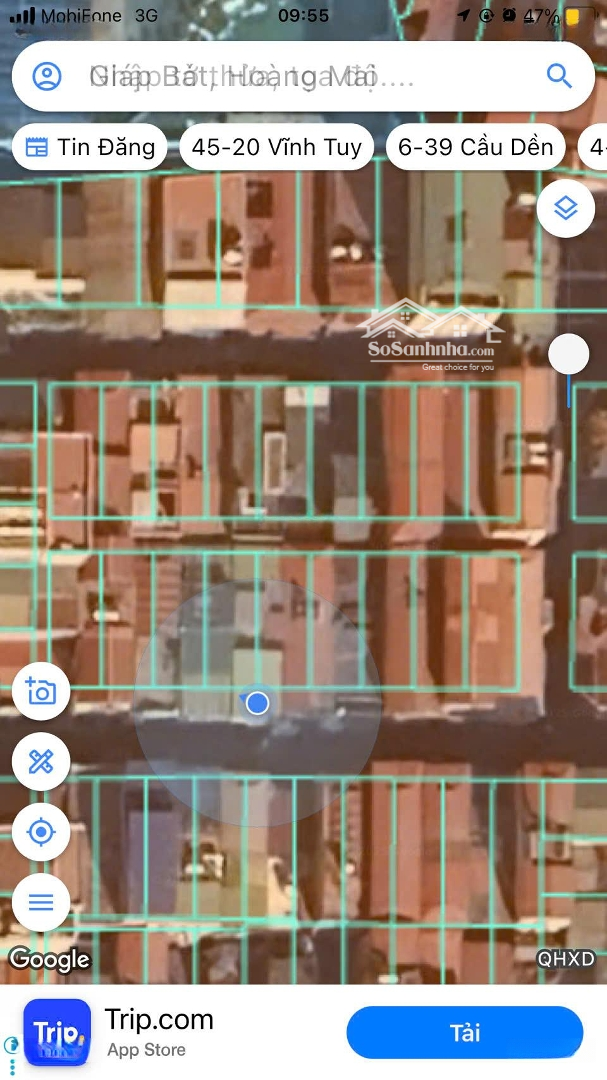Open the Trip.com App Store banner
Viewport: 607px width, 1080px height.
coord(160,1033)
